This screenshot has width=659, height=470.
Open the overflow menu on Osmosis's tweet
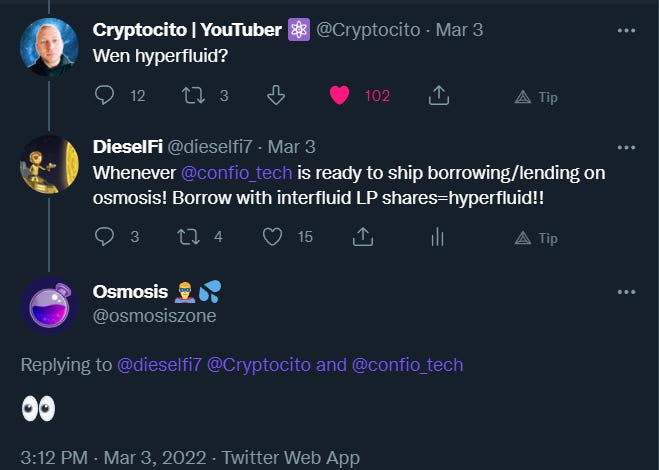click(626, 292)
